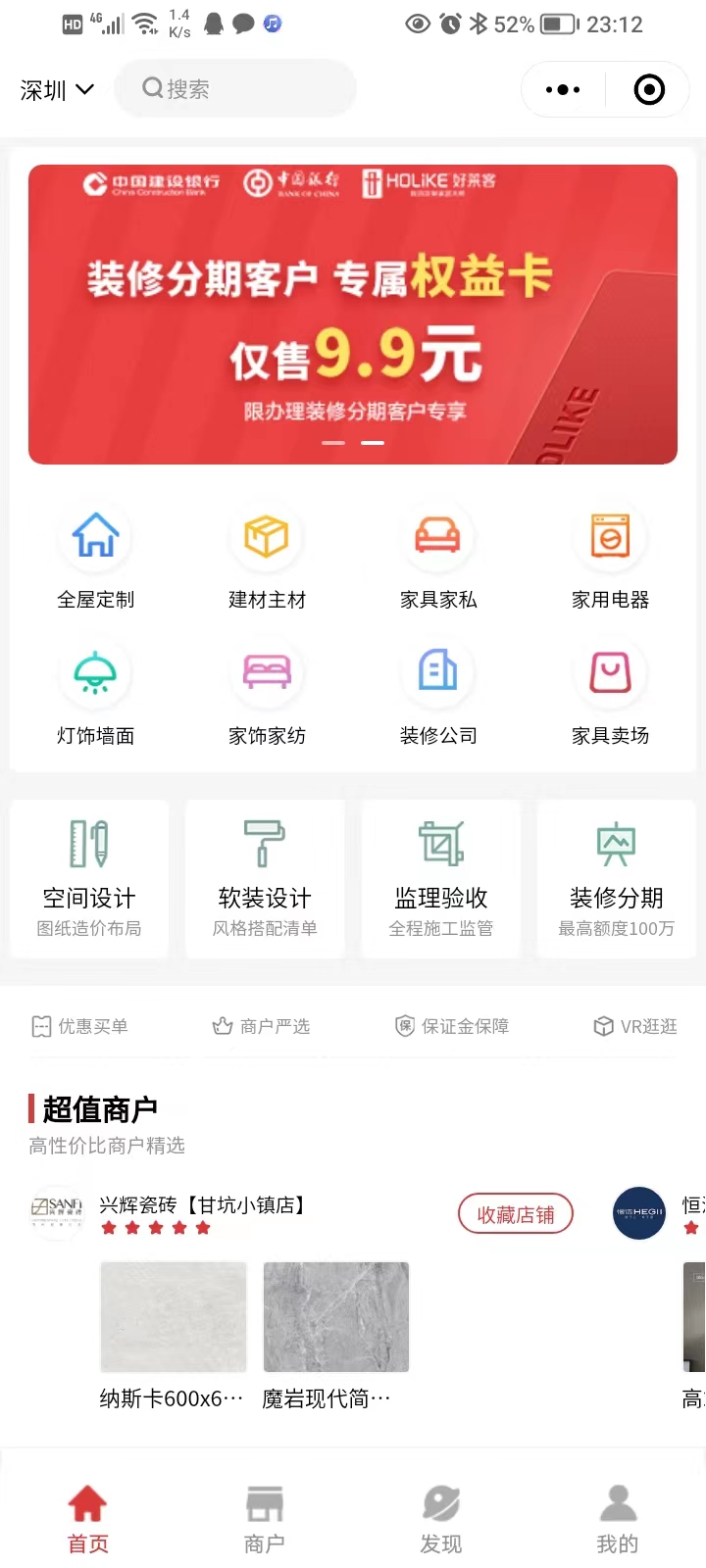Go to the 我的 tab
This screenshot has height=1568, width=706.
coord(618,1519)
